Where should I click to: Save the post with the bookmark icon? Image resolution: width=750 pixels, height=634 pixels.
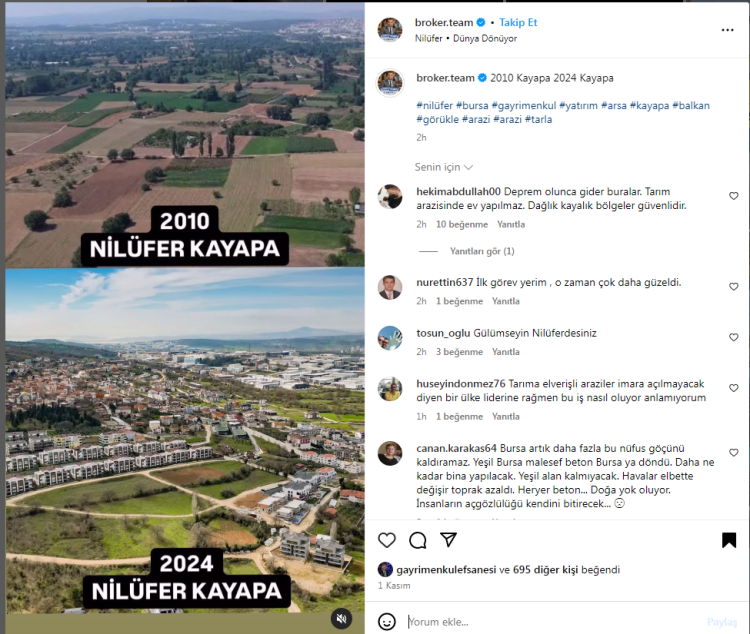(729, 540)
